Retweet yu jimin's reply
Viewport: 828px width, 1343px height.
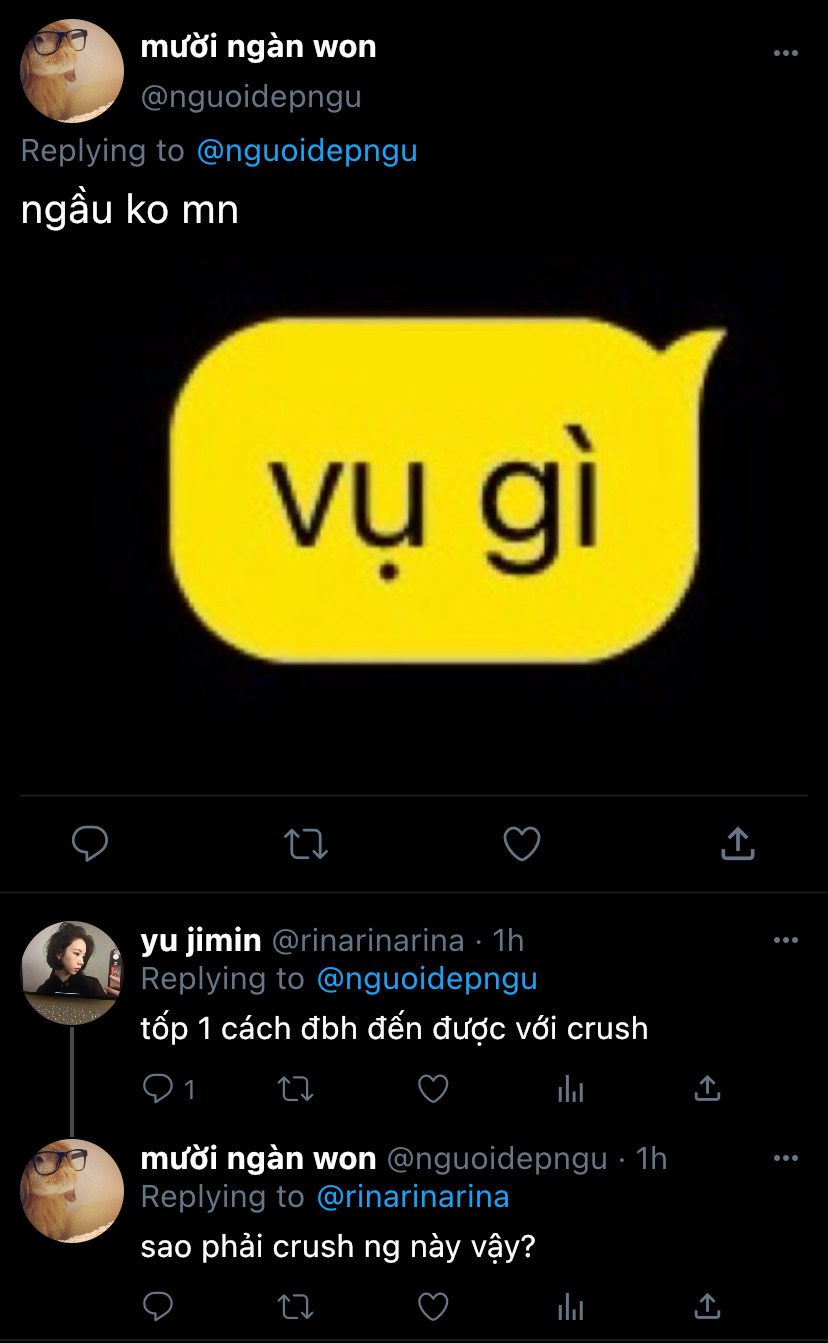tap(294, 1088)
